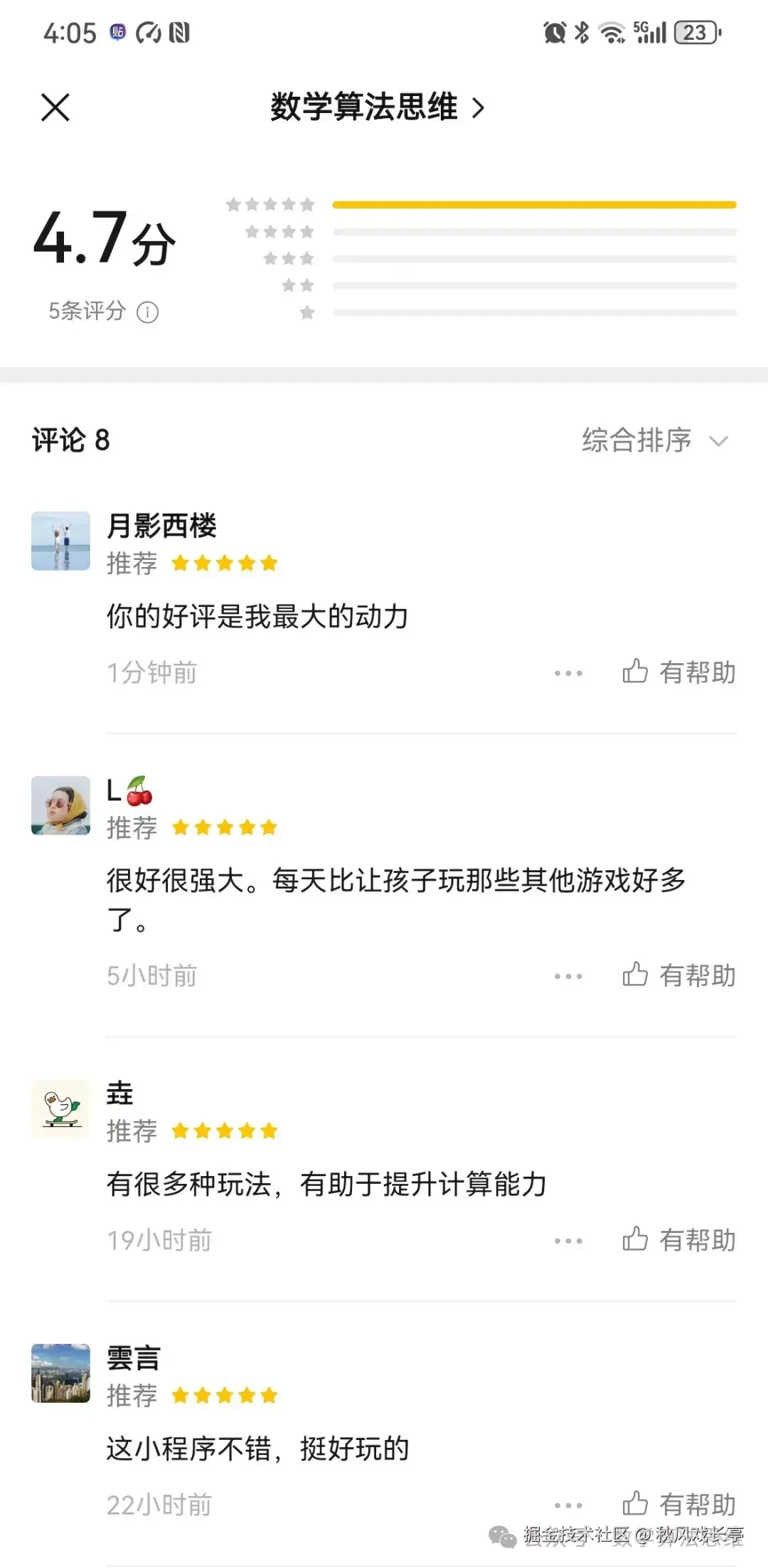Image resolution: width=768 pixels, height=1568 pixels.
Task: Open more options on 月影西楼's review
Action: point(568,672)
